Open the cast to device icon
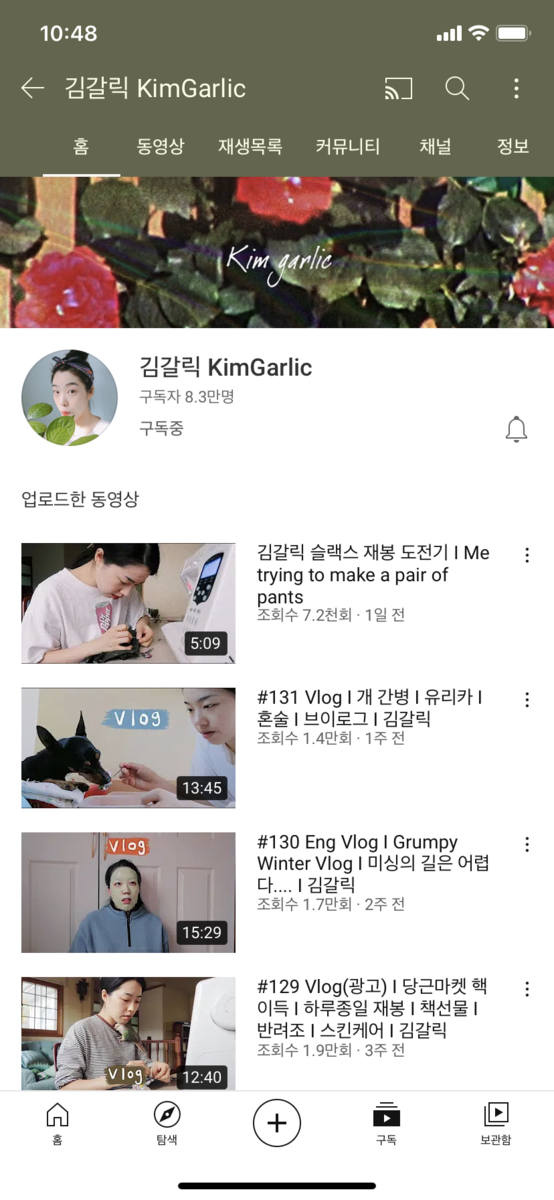554x1200 pixels. (x=398, y=88)
